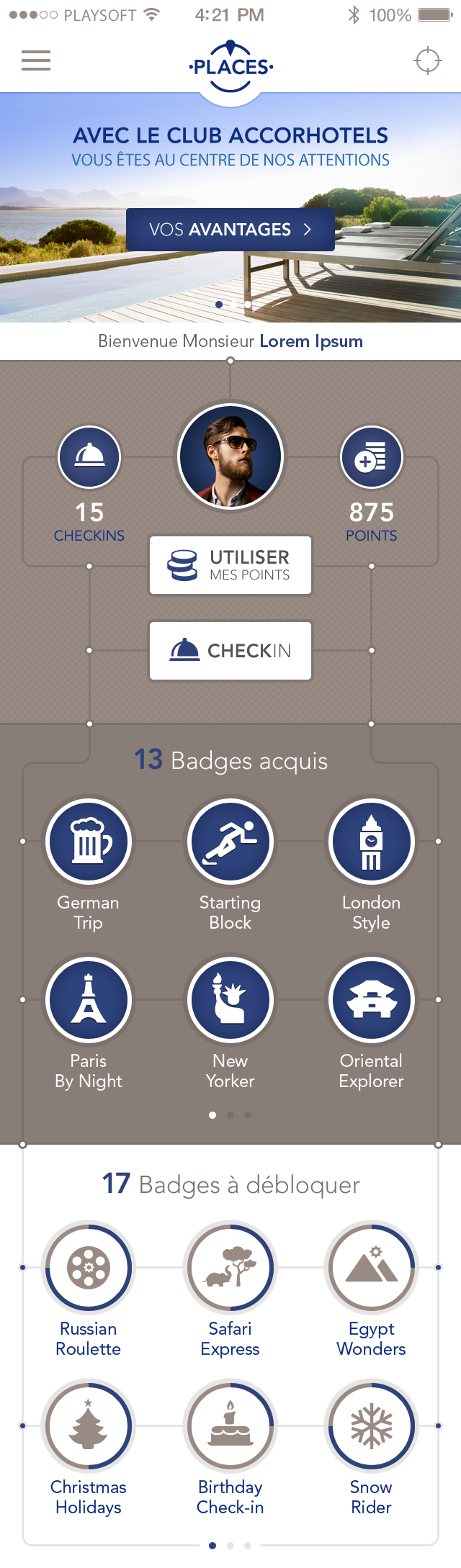This screenshot has width=461, height=1568.
Task: Show the Oriental Explorer badge
Action: 372,999
